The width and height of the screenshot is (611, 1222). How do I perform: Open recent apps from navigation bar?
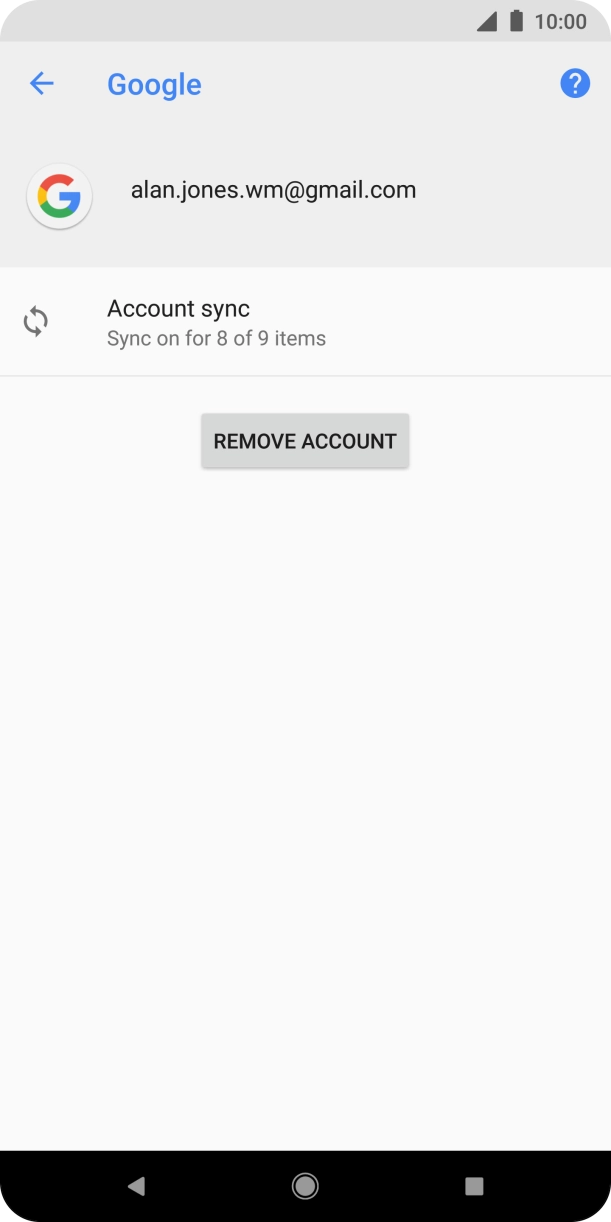(x=474, y=1186)
